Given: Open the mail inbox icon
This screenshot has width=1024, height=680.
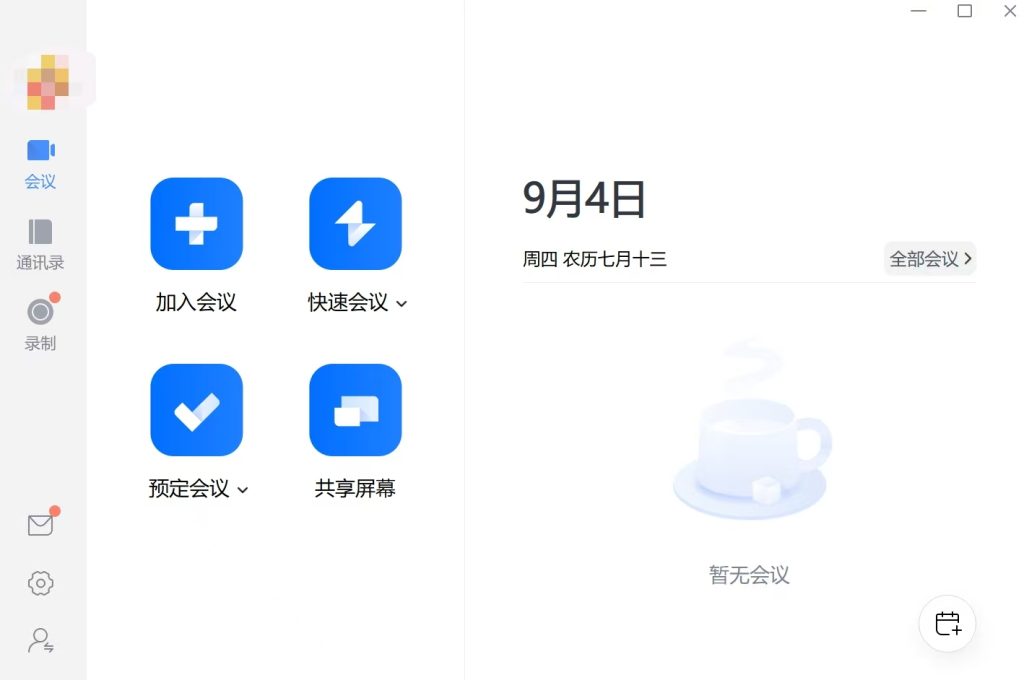Looking at the screenshot, I should 40,525.
